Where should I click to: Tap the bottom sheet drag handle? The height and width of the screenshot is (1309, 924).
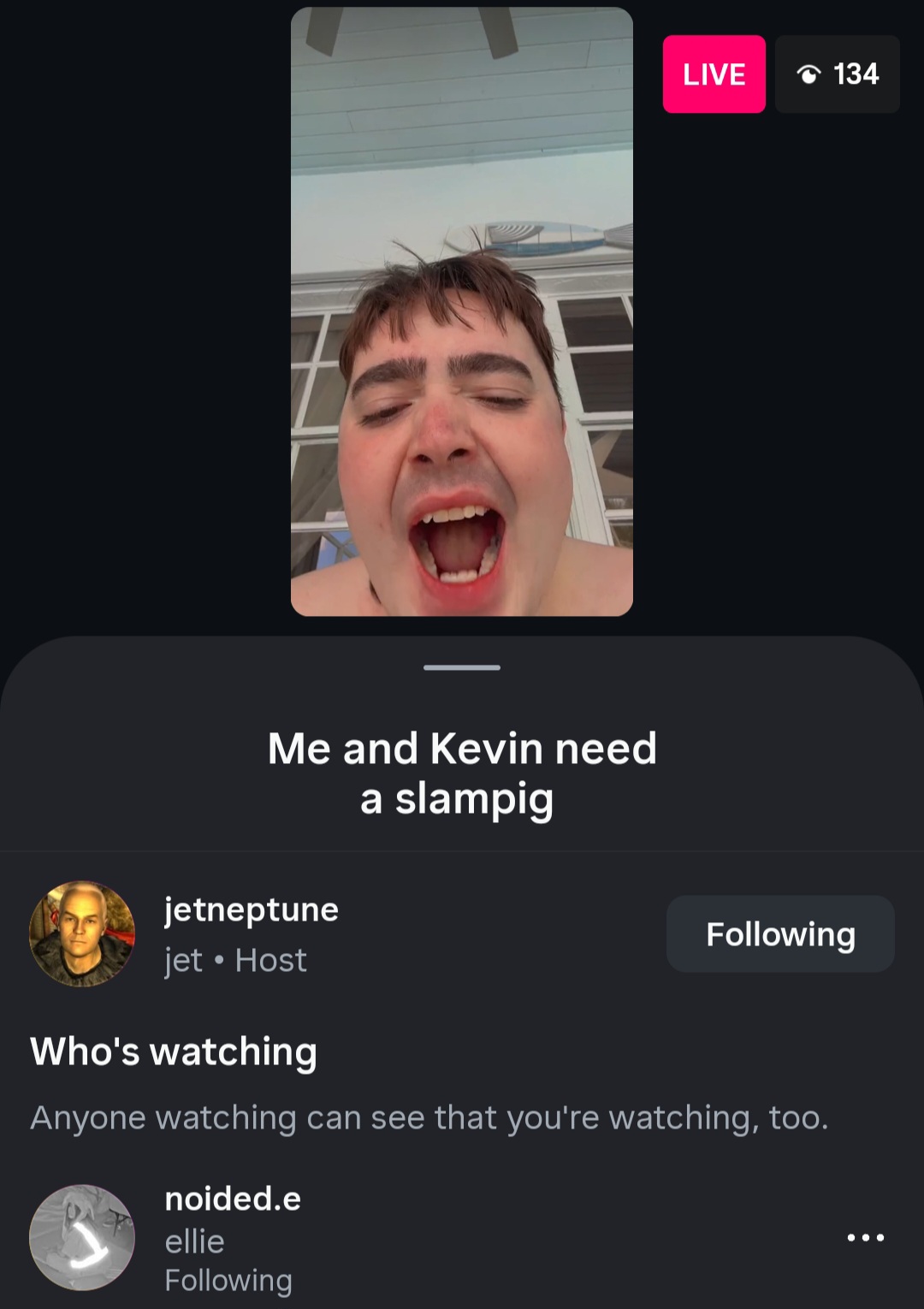462,667
